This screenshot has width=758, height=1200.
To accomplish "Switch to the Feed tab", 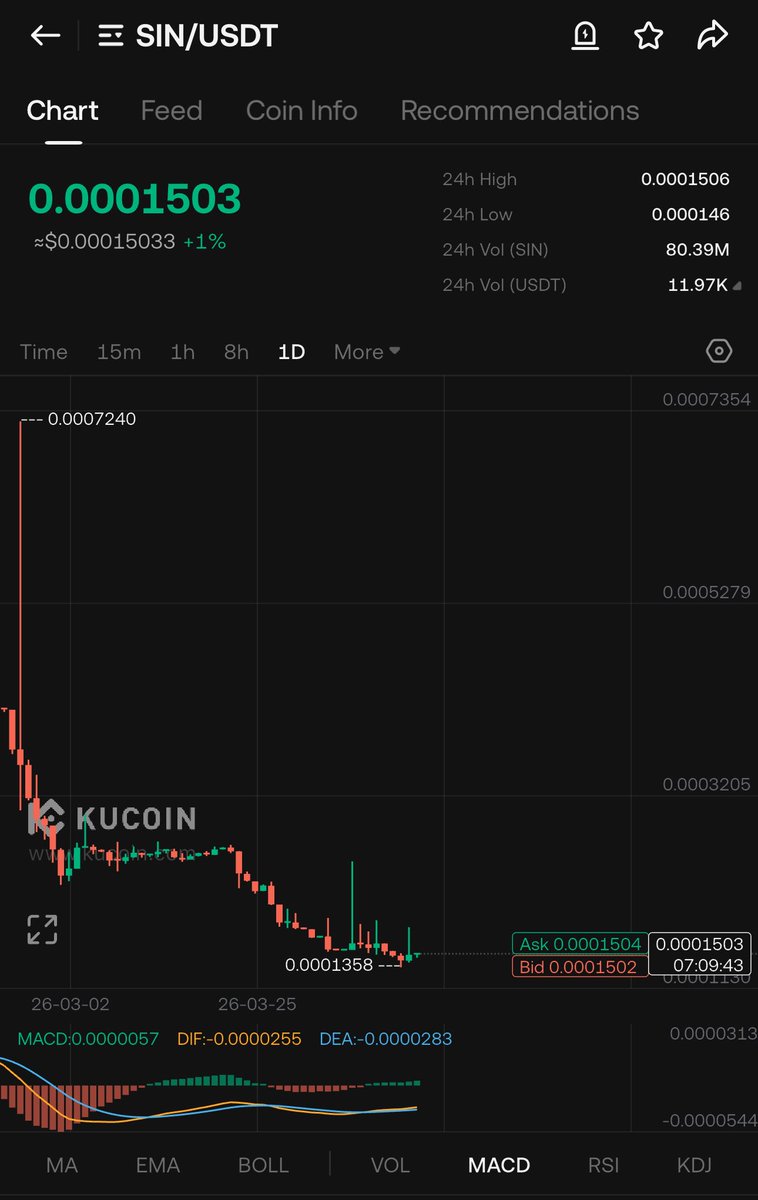I will (171, 110).
